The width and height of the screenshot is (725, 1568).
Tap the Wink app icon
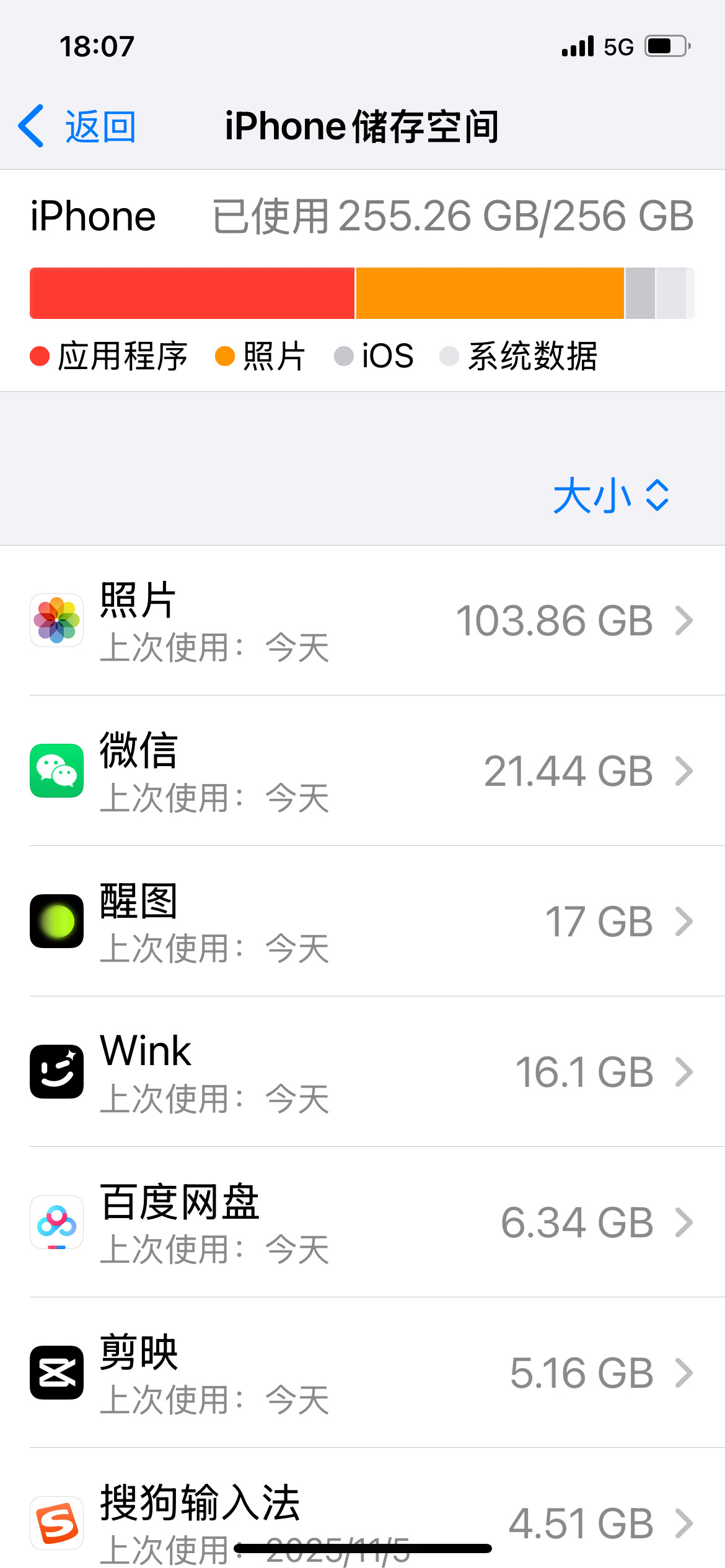pyautogui.click(x=56, y=1071)
